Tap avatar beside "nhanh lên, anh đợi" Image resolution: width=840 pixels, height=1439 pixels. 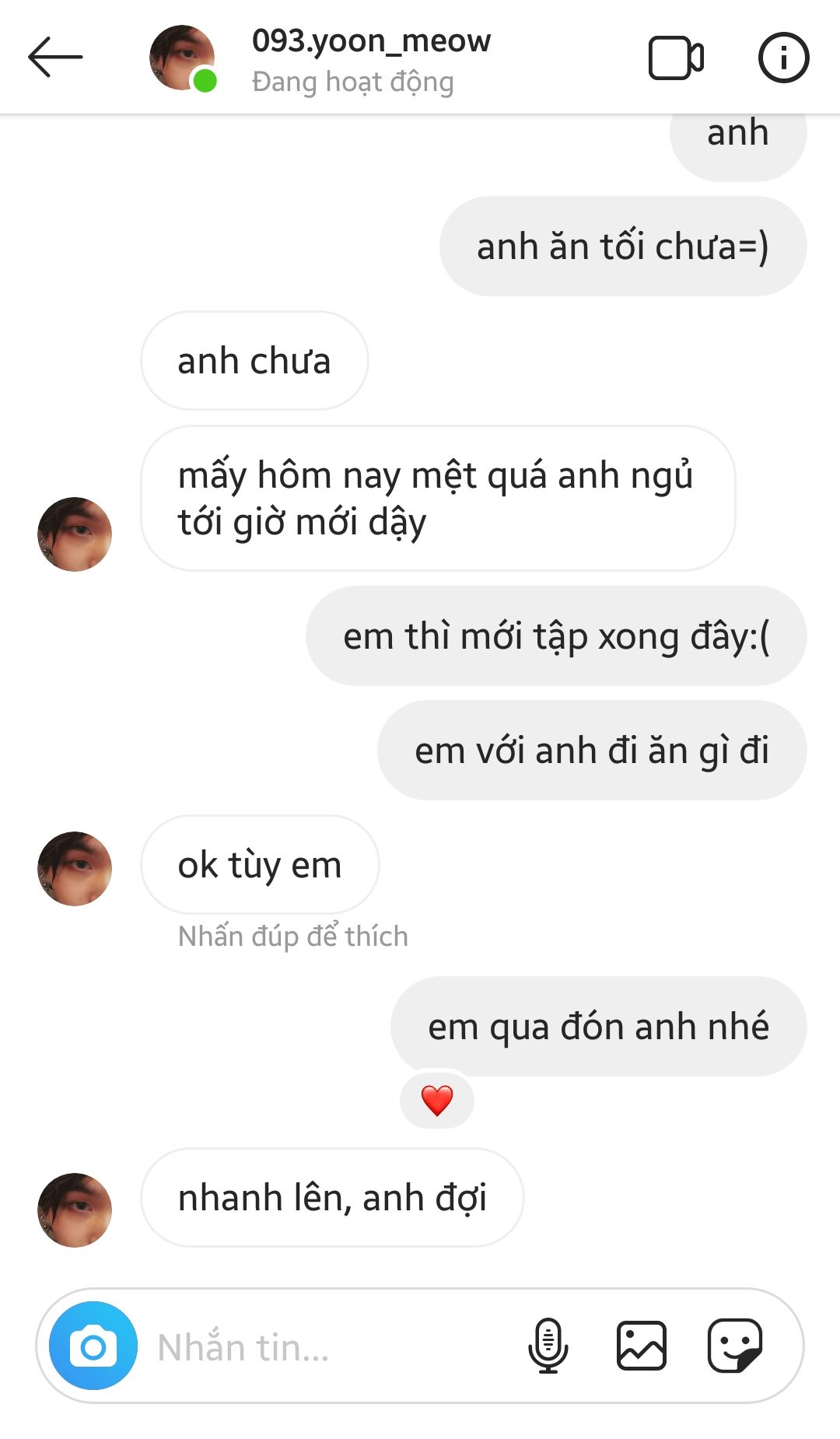pyautogui.click(x=75, y=1210)
